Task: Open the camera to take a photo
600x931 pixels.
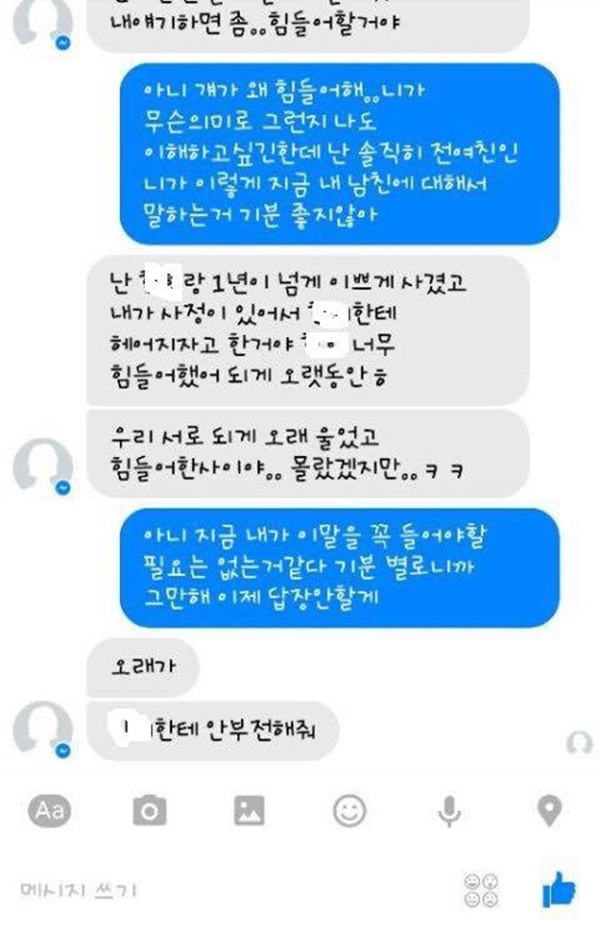Action: pyautogui.click(x=149, y=810)
